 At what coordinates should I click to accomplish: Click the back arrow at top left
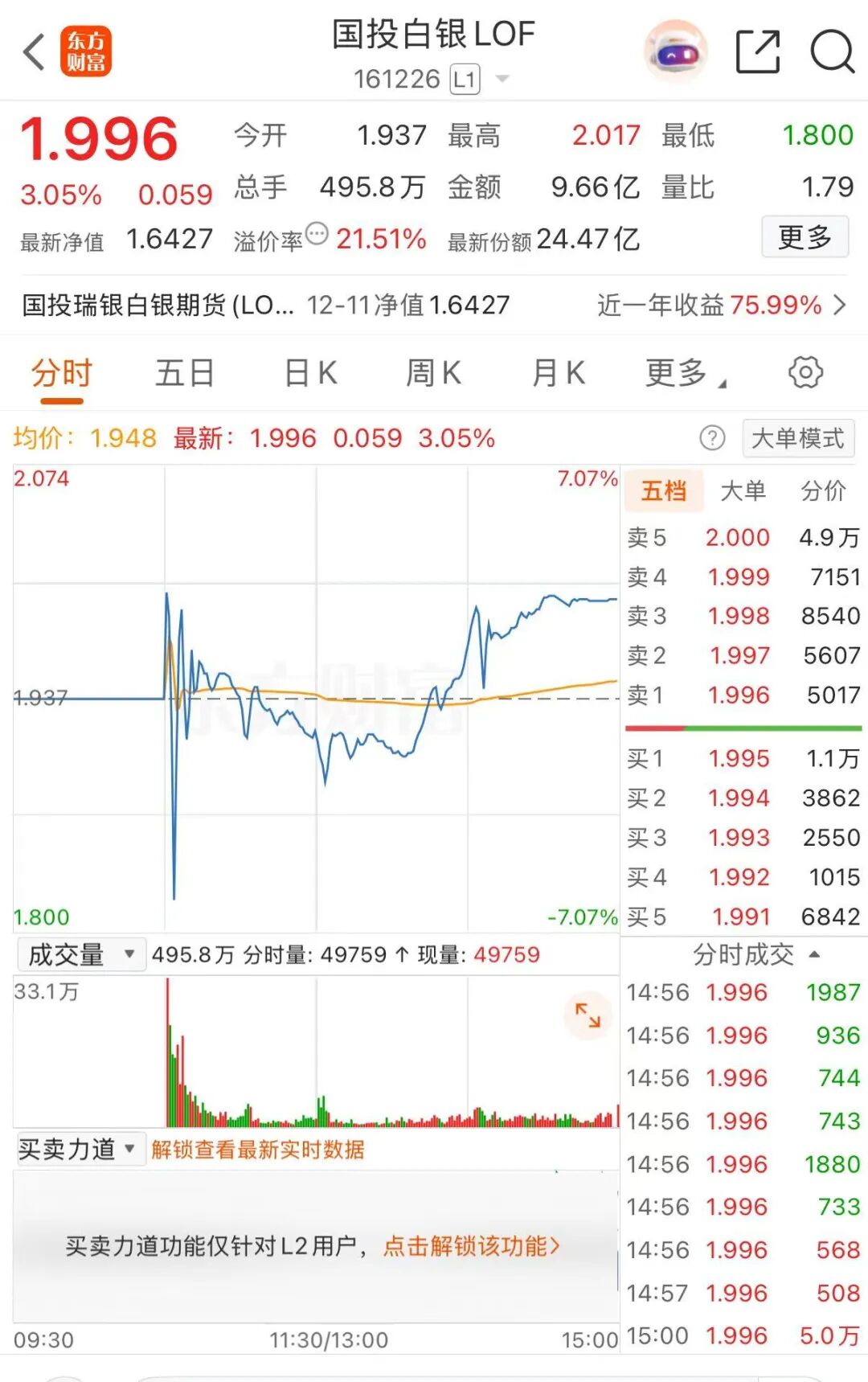pos(32,50)
